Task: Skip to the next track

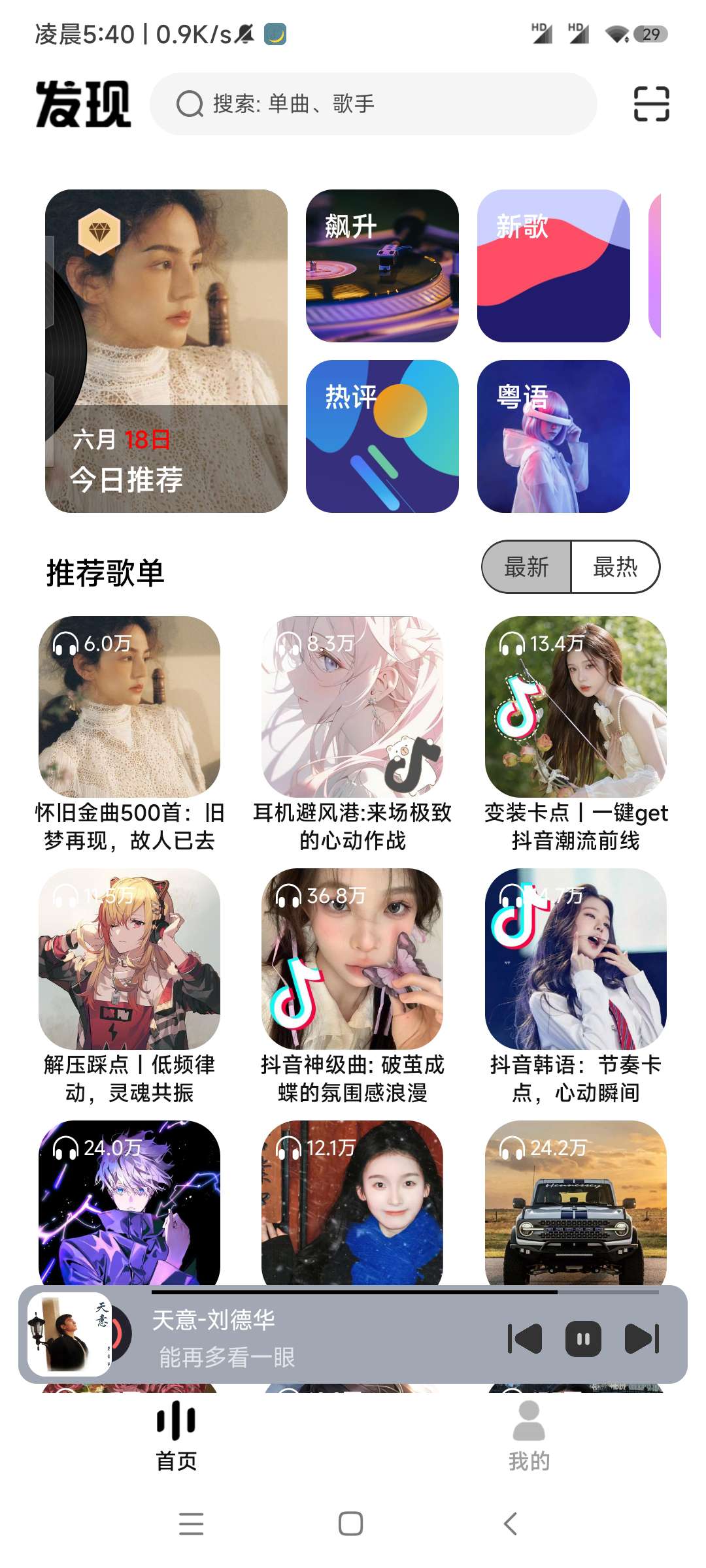Action: click(642, 1339)
